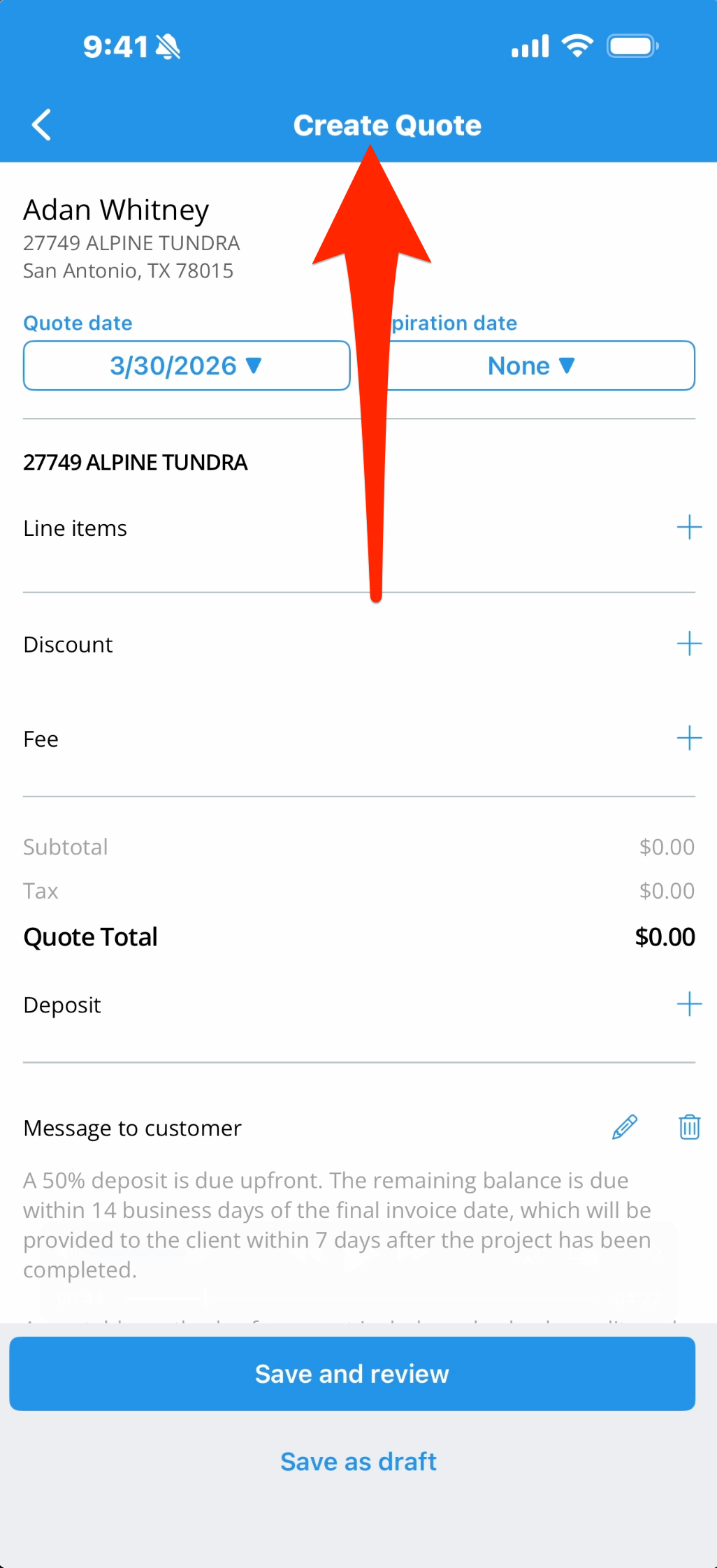Add a deposit requirement

click(689, 1004)
